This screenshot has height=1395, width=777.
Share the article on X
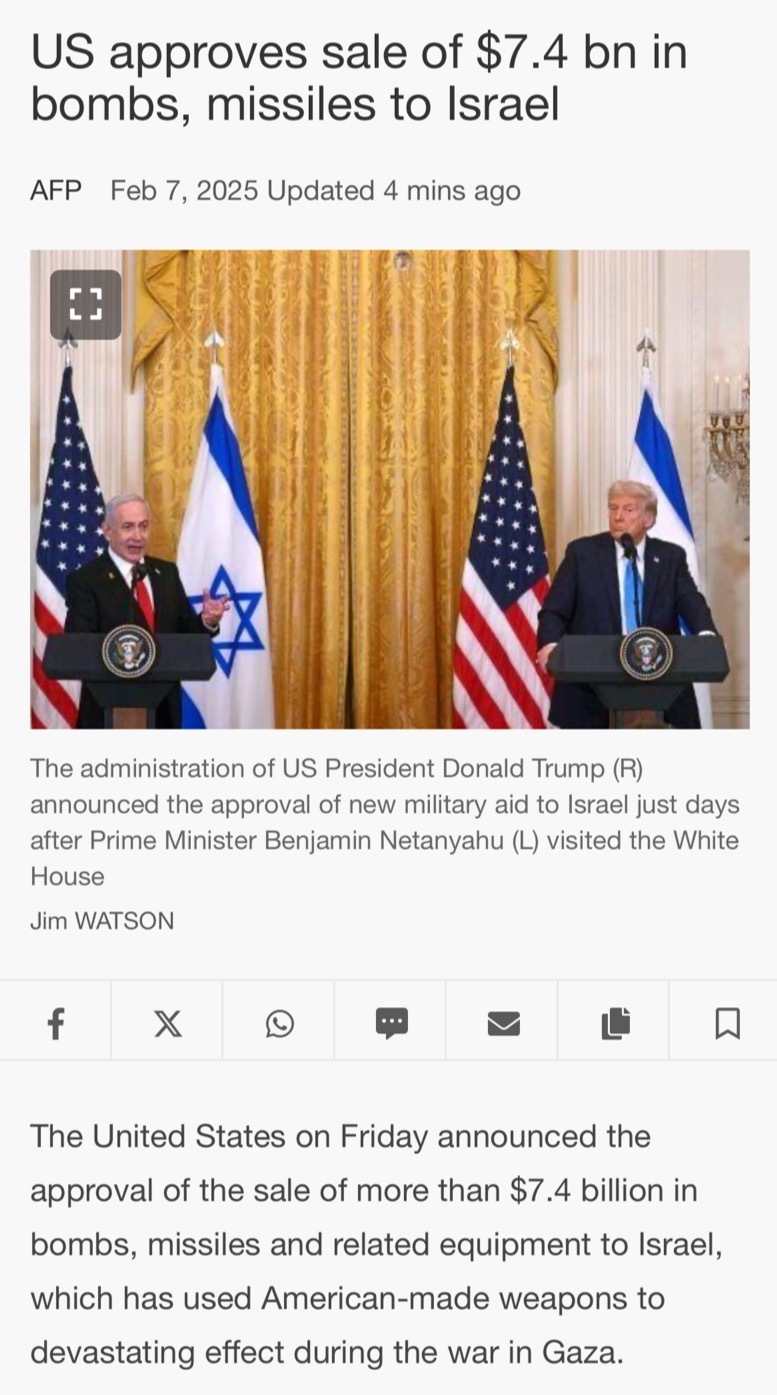pyautogui.click(x=168, y=1023)
